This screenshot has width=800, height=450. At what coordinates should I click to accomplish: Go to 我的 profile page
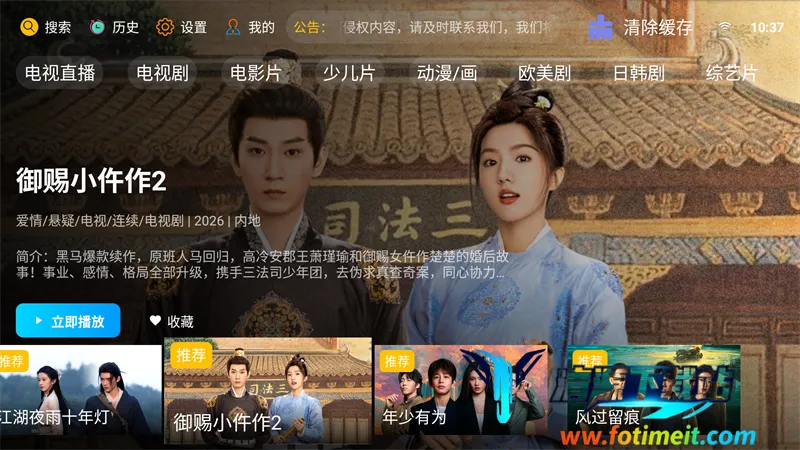249,27
